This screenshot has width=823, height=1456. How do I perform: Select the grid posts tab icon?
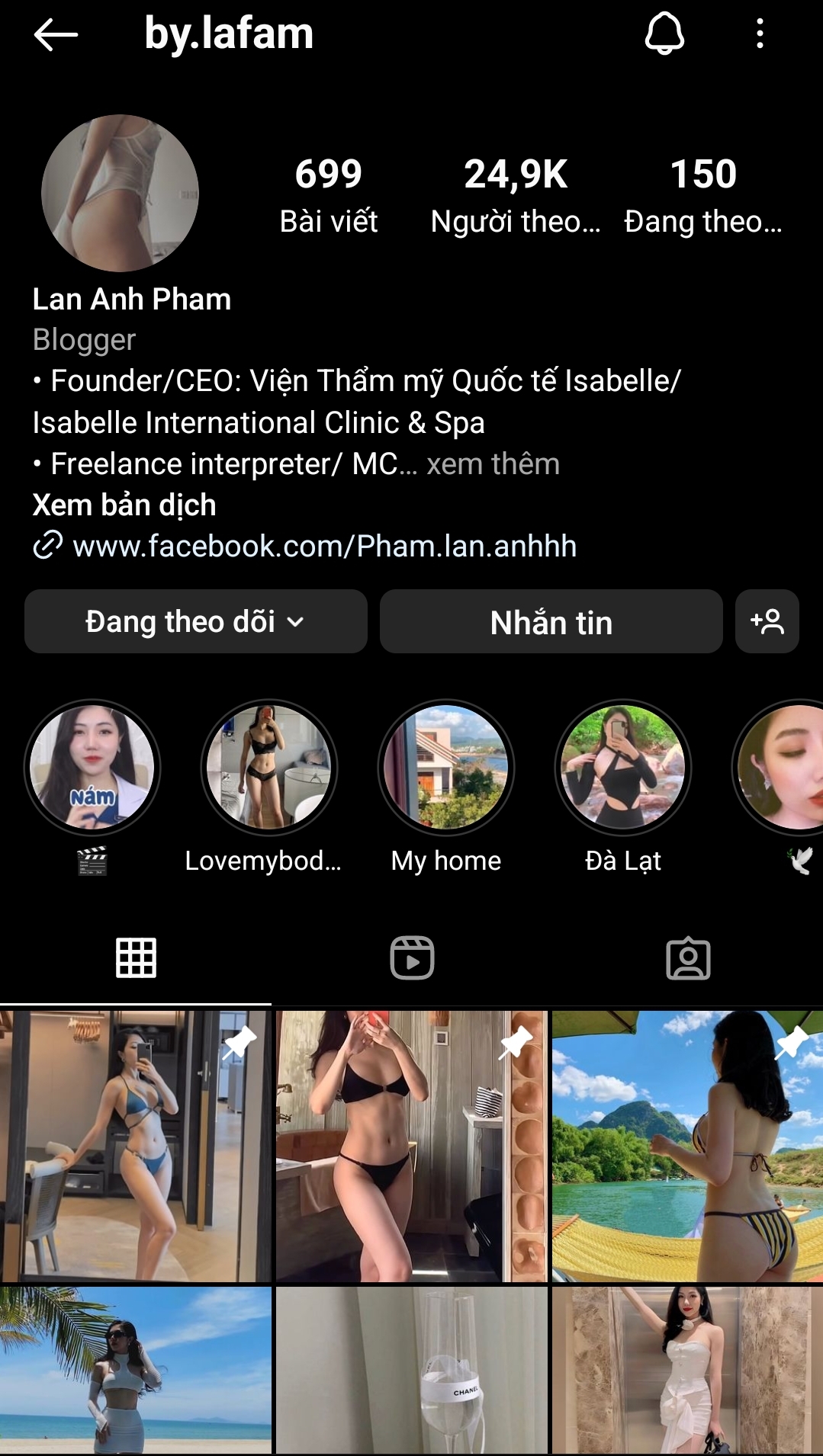[136, 959]
